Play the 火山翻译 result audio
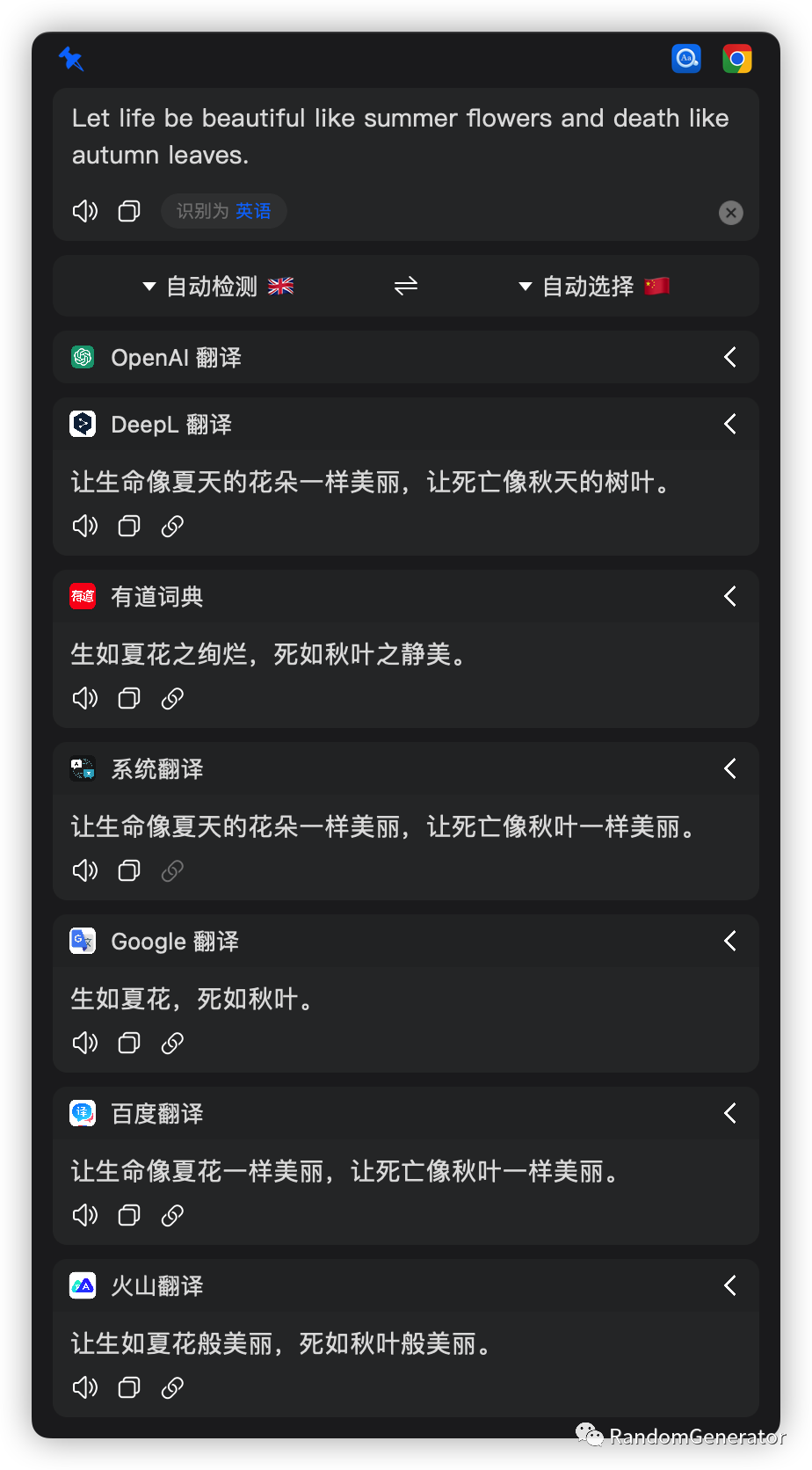812x1470 pixels. (x=84, y=1386)
